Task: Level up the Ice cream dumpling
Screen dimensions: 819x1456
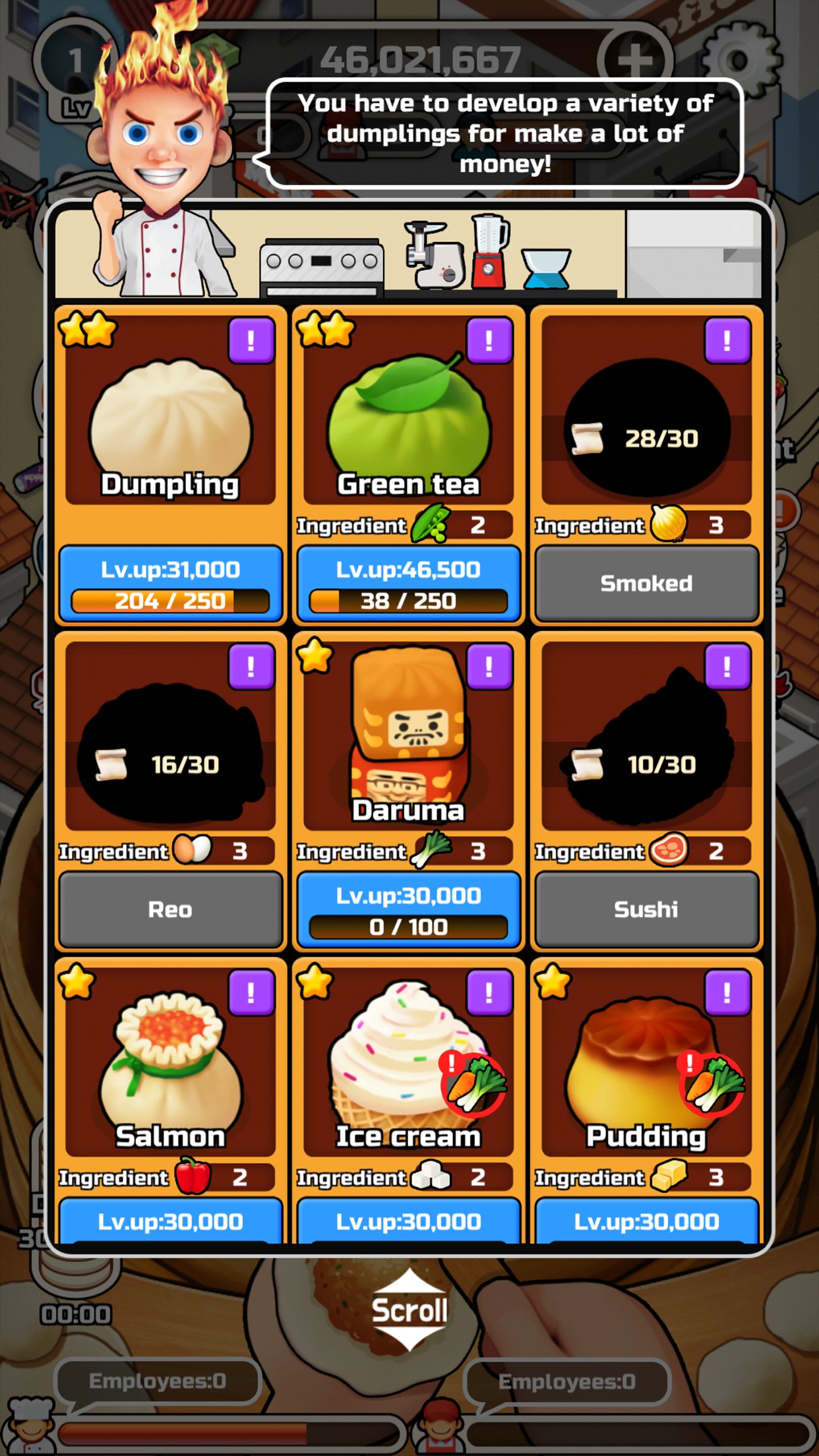Action: (408, 1222)
